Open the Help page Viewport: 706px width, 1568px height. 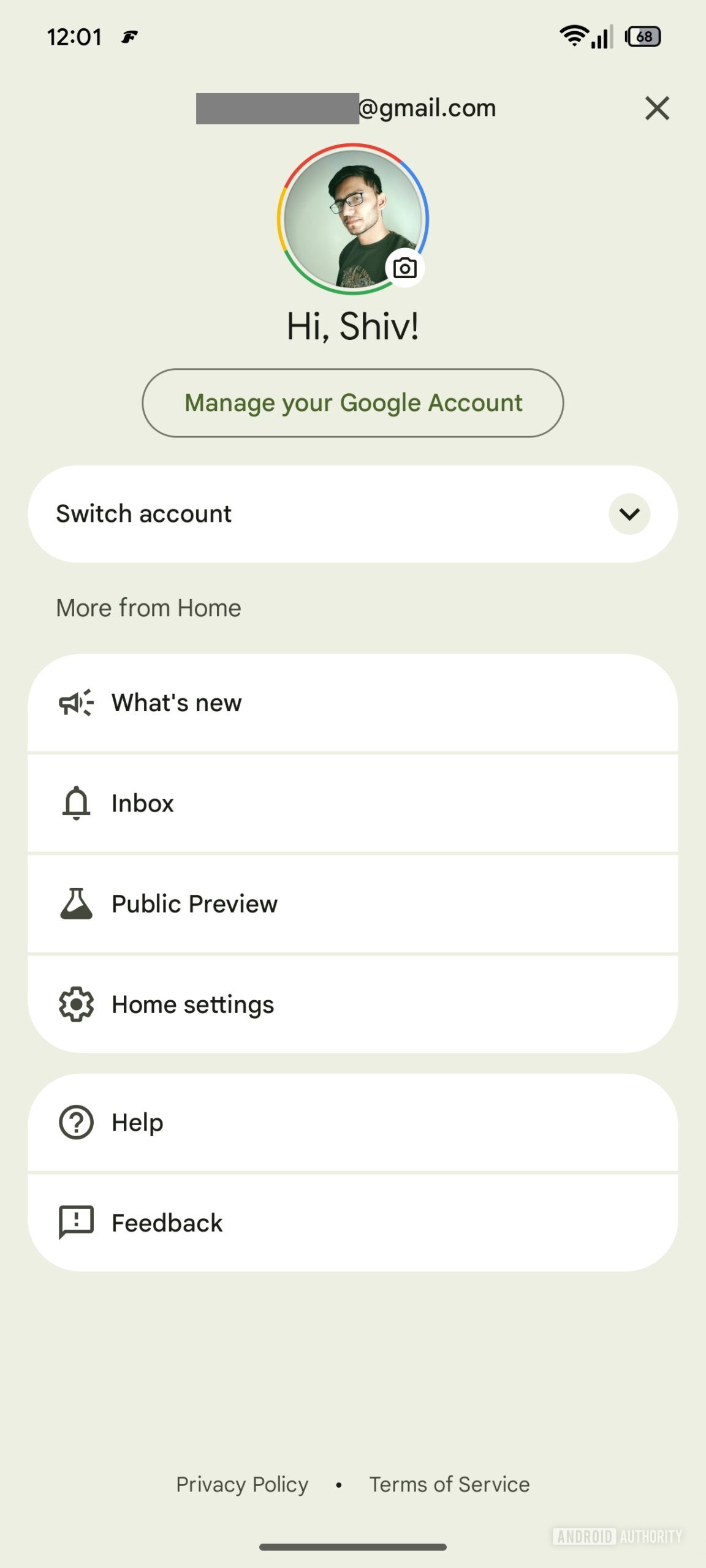click(353, 1122)
